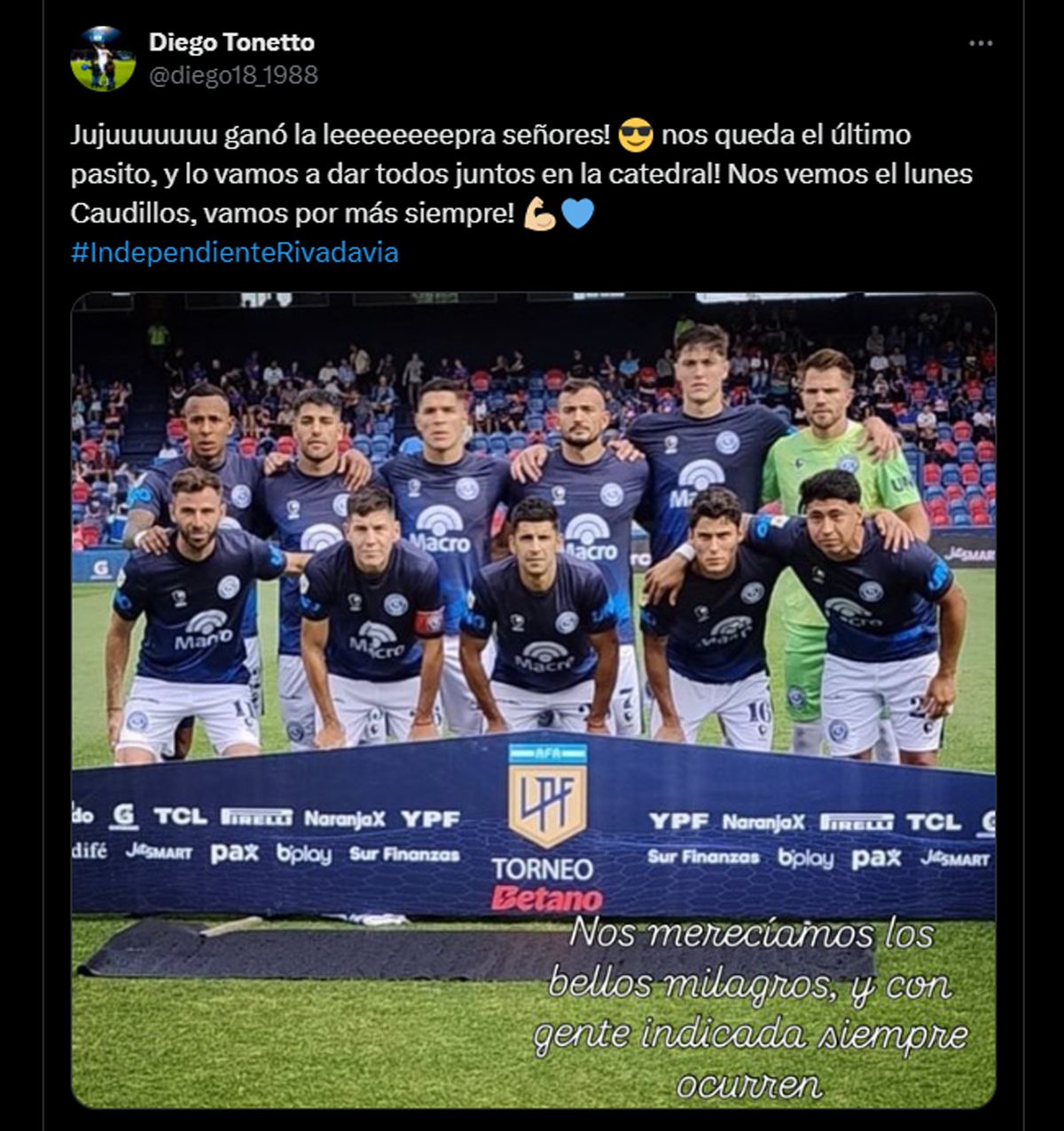Open the @diego18_1988 handle
The height and width of the screenshot is (1131, 1064).
[233, 75]
